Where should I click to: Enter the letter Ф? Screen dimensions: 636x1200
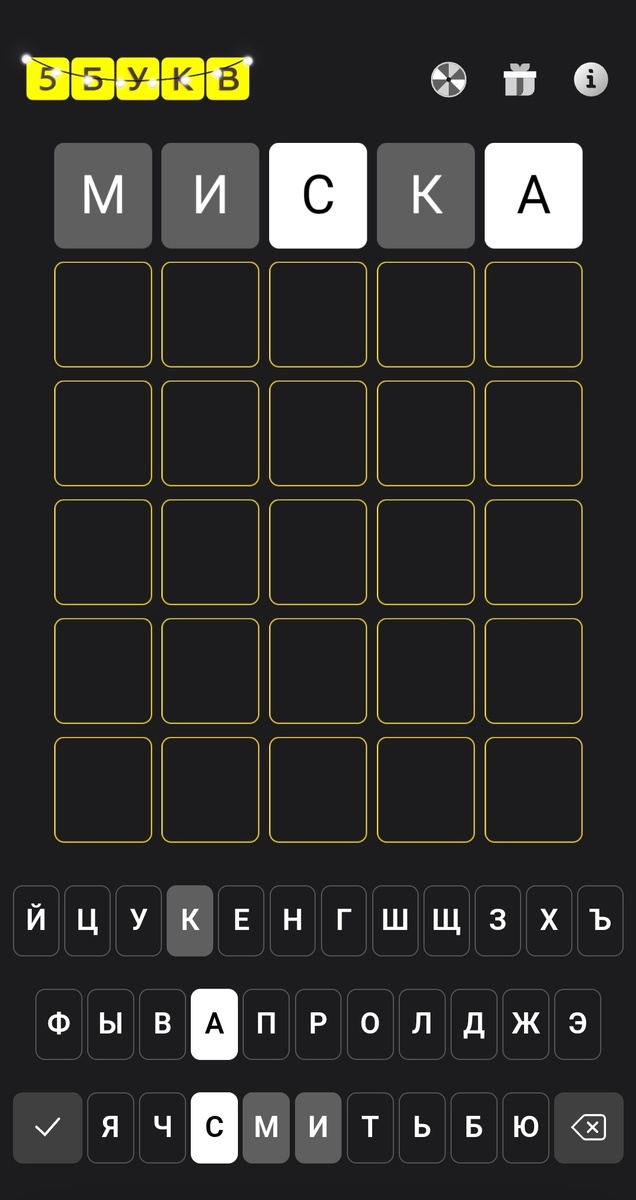tap(59, 1024)
